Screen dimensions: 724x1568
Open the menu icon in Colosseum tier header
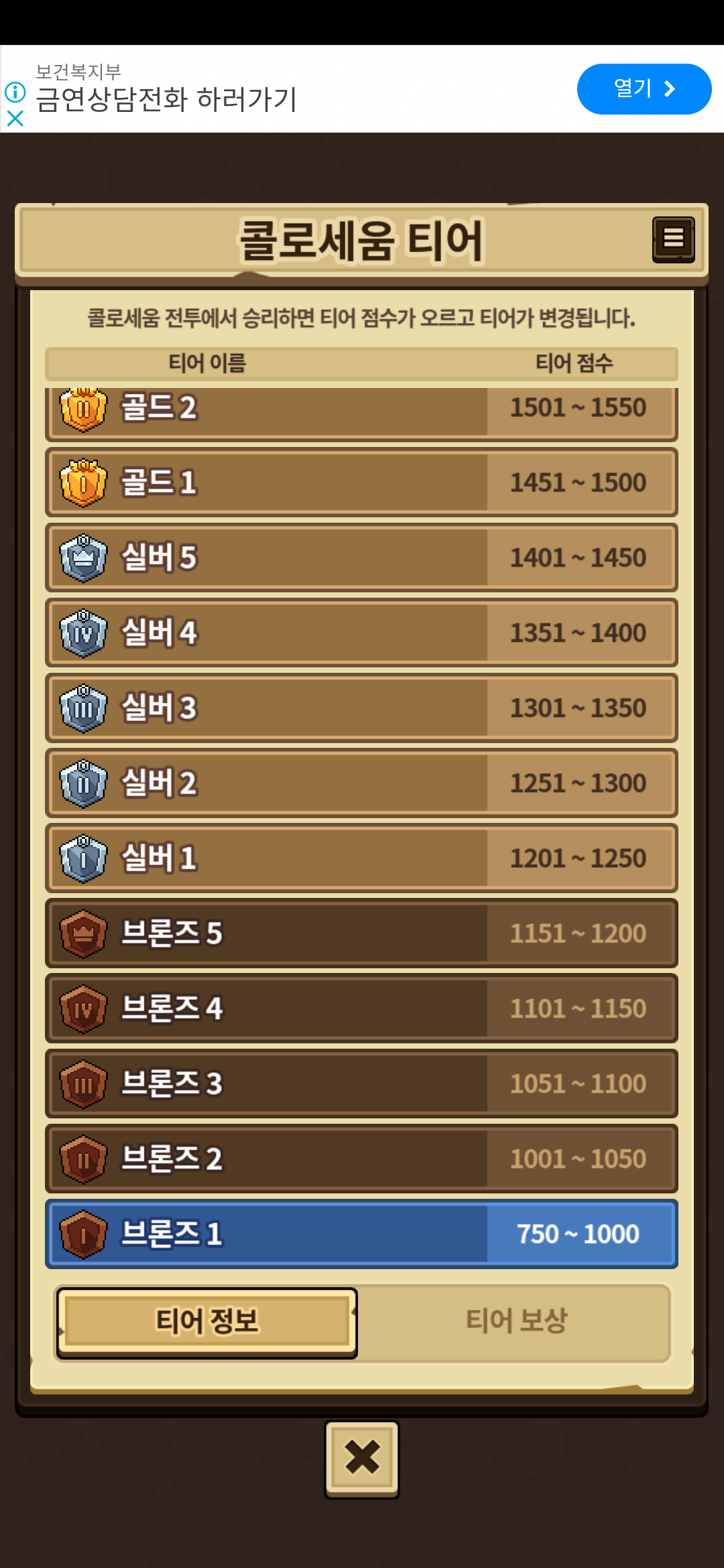[x=673, y=239]
